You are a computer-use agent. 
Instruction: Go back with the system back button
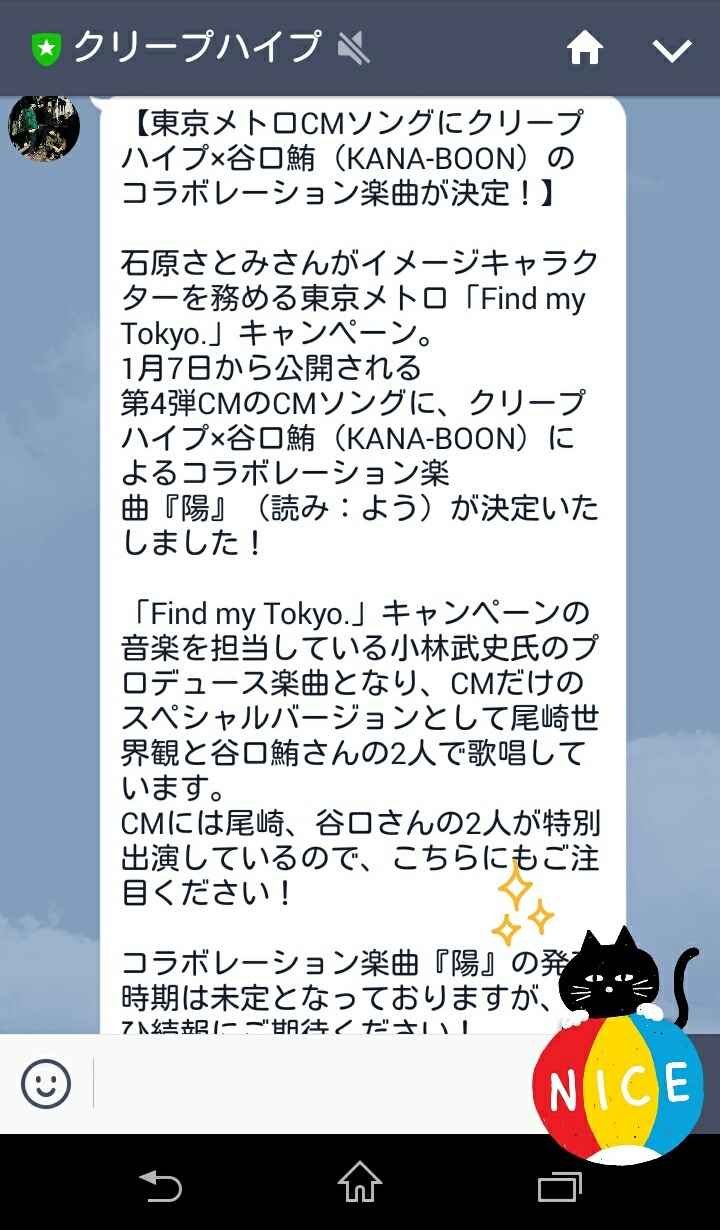[160, 1186]
